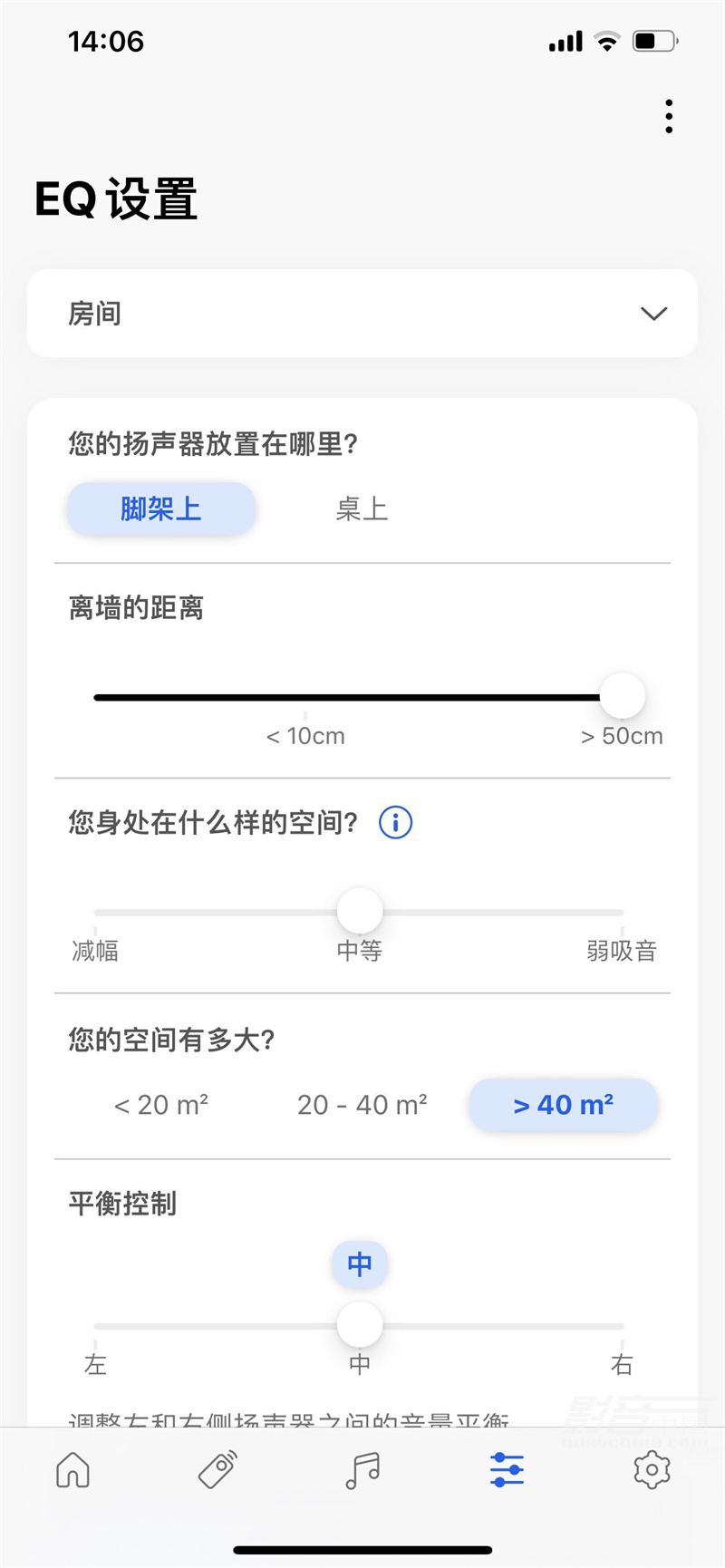Expand the 房间 dropdown
725x1568 pixels.
pos(362,314)
